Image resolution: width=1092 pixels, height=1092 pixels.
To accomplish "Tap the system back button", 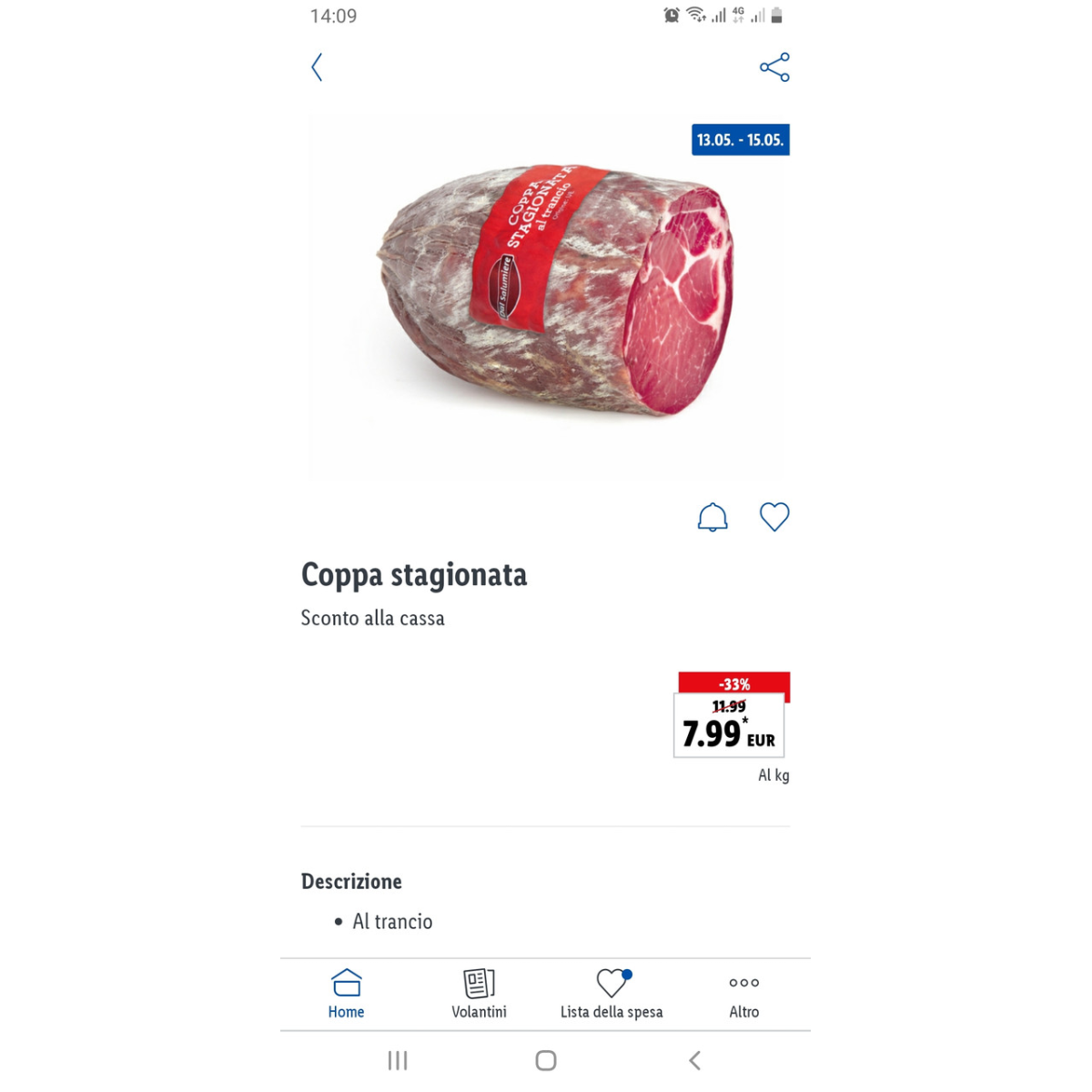I will 694,1060.
